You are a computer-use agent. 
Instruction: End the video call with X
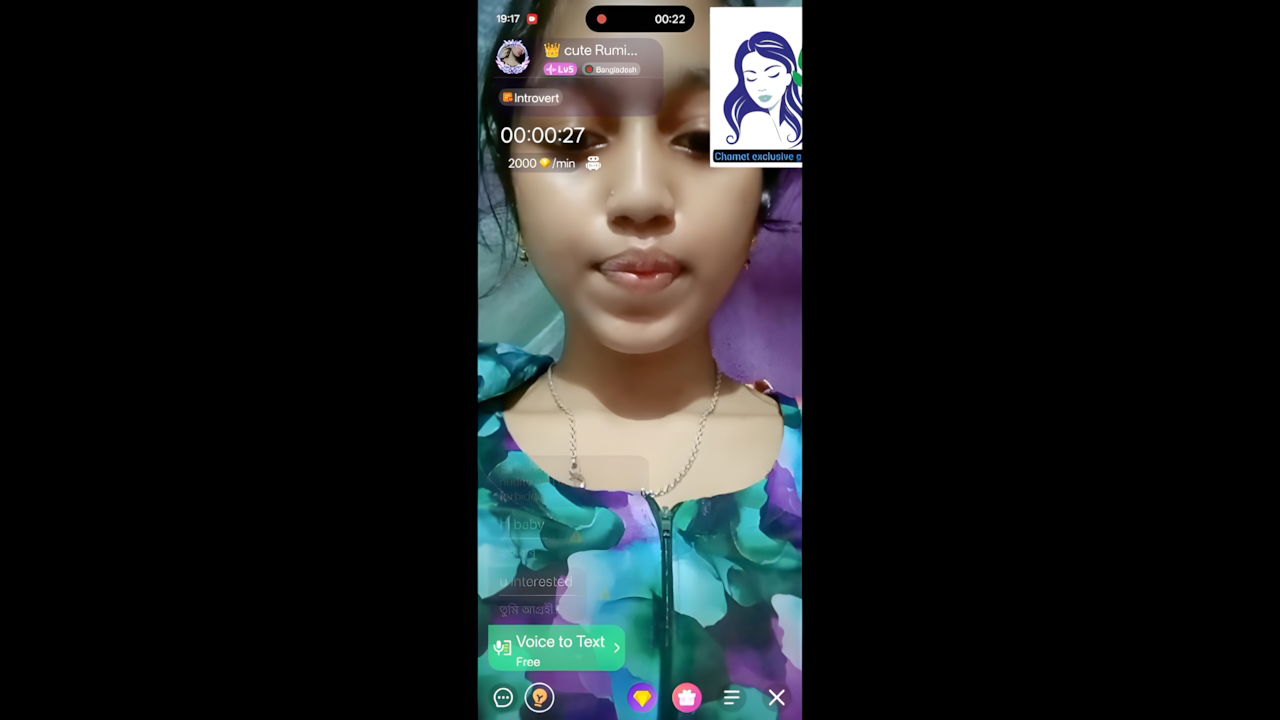point(776,698)
